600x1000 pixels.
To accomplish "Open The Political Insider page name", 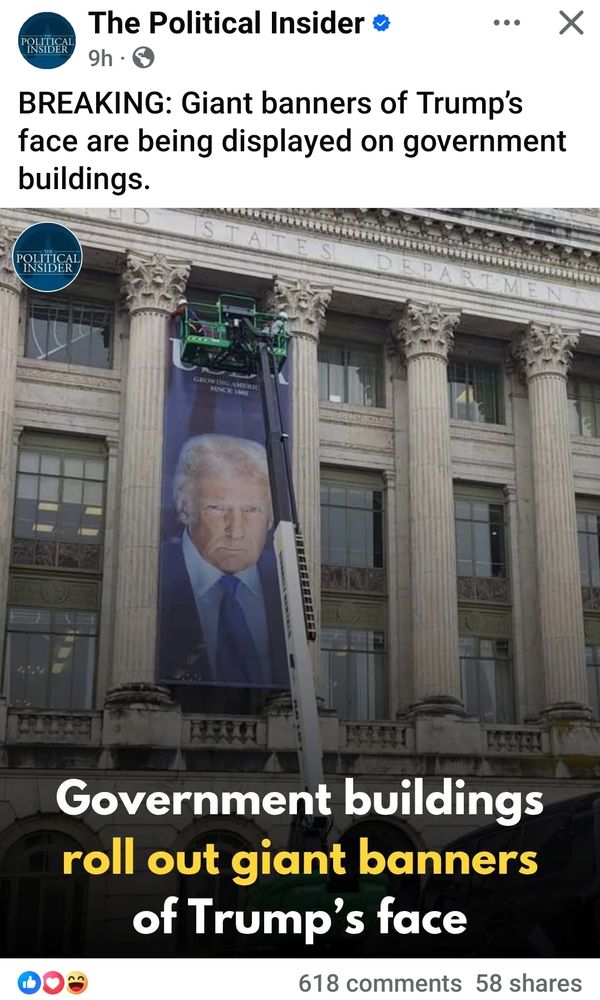I will pyautogui.click(x=227, y=24).
